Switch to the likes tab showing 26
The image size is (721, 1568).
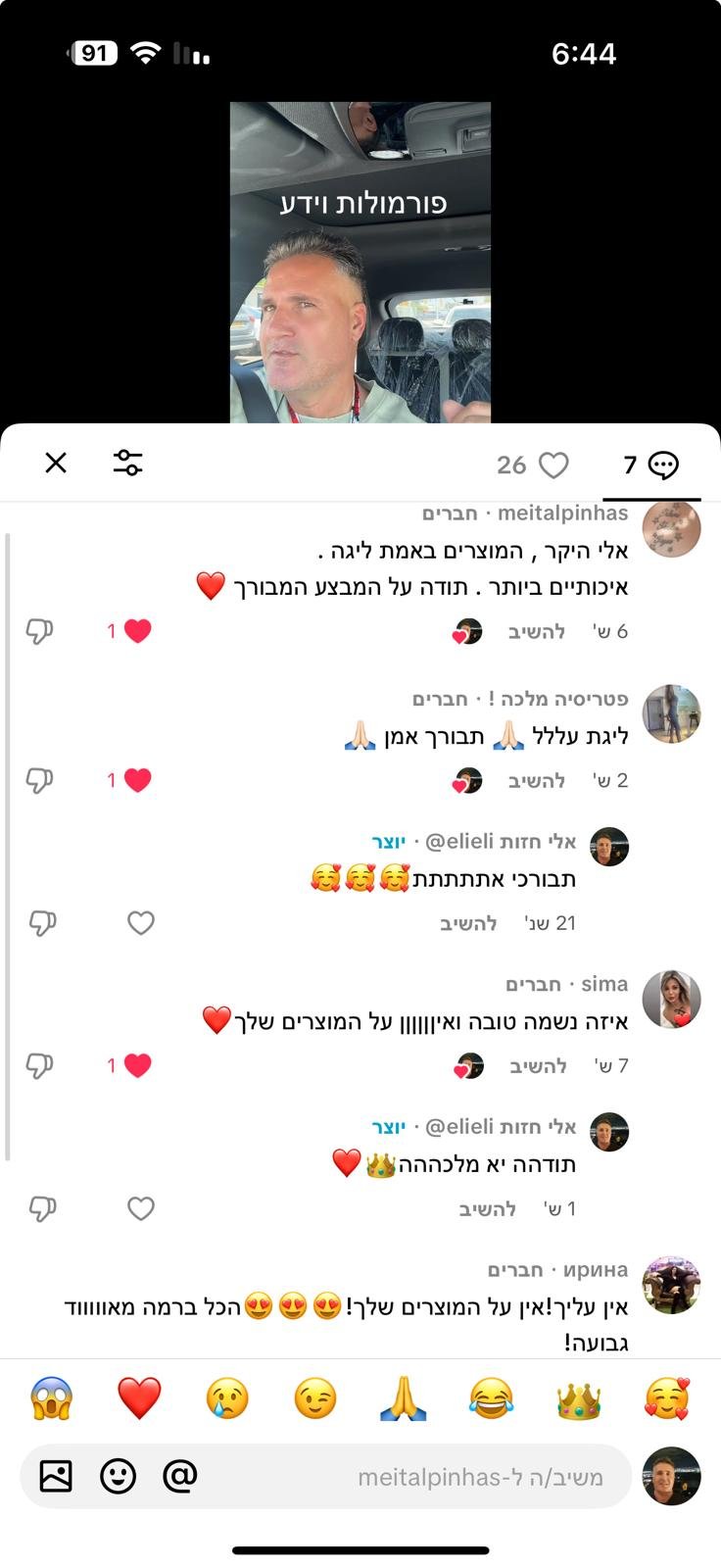533,465
